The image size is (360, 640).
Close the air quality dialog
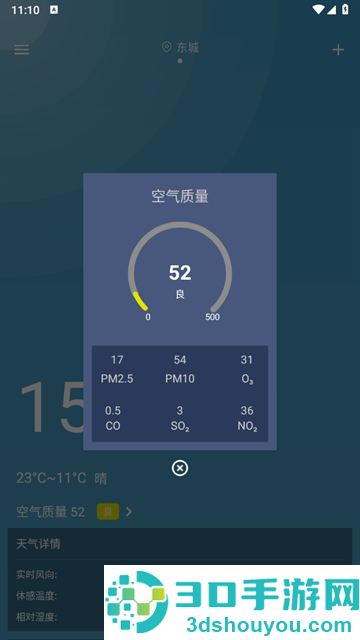click(x=180, y=468)
